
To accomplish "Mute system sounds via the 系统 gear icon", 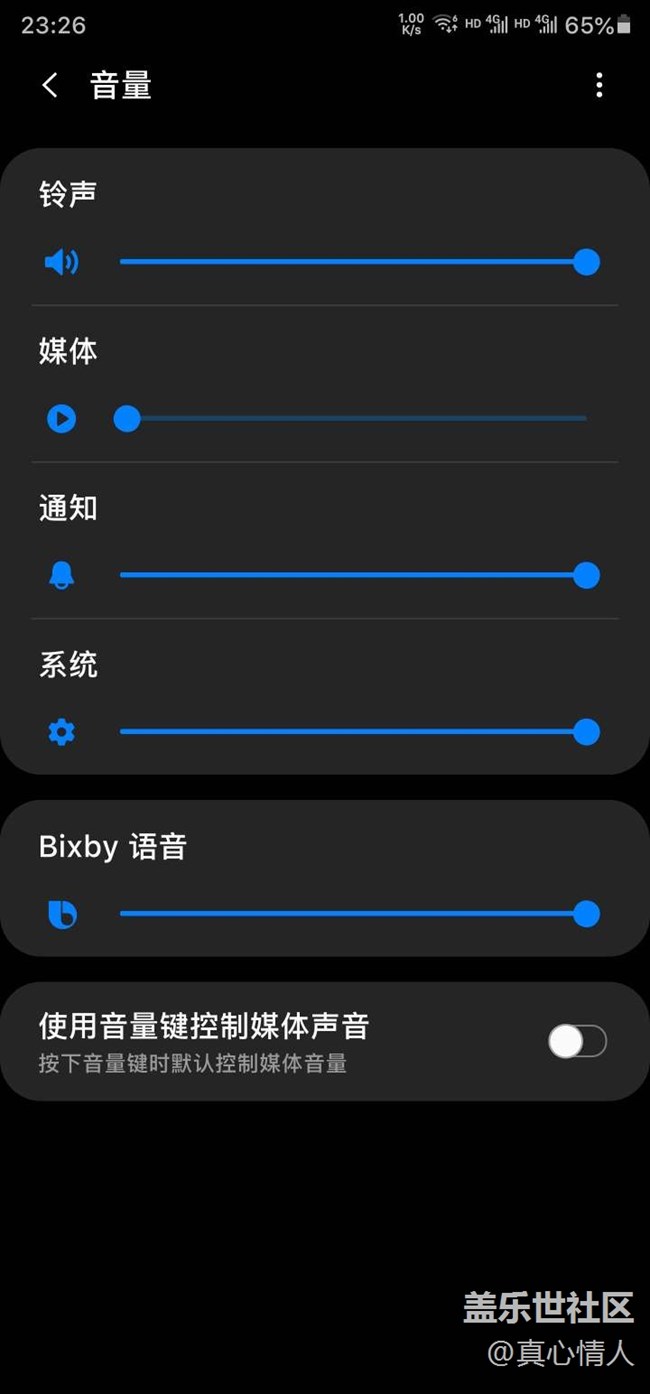I will (61, 732).
